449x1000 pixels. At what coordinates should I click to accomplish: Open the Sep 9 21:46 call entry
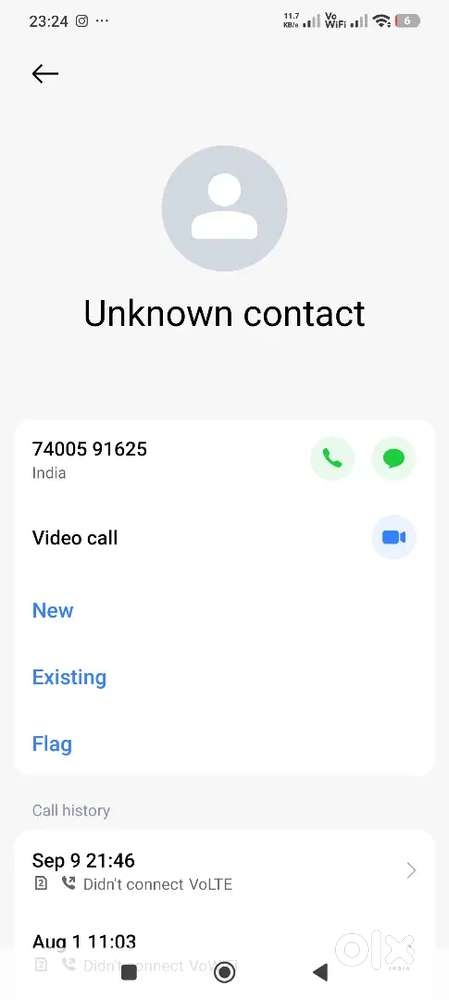pyautogui.click(x=224, y=871)
